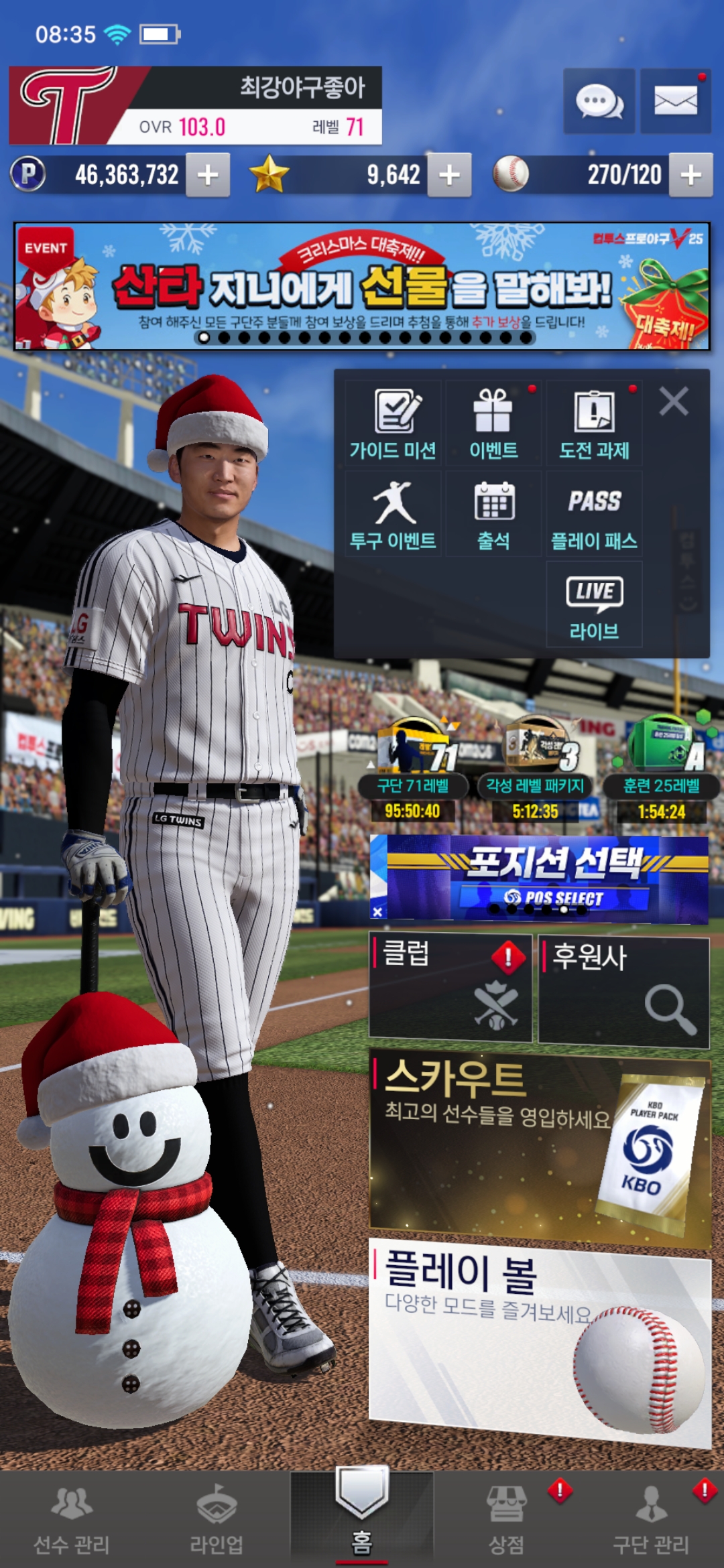Open 플레이 패스
This screenshot has width=724, height=1568.
(594, 514)
